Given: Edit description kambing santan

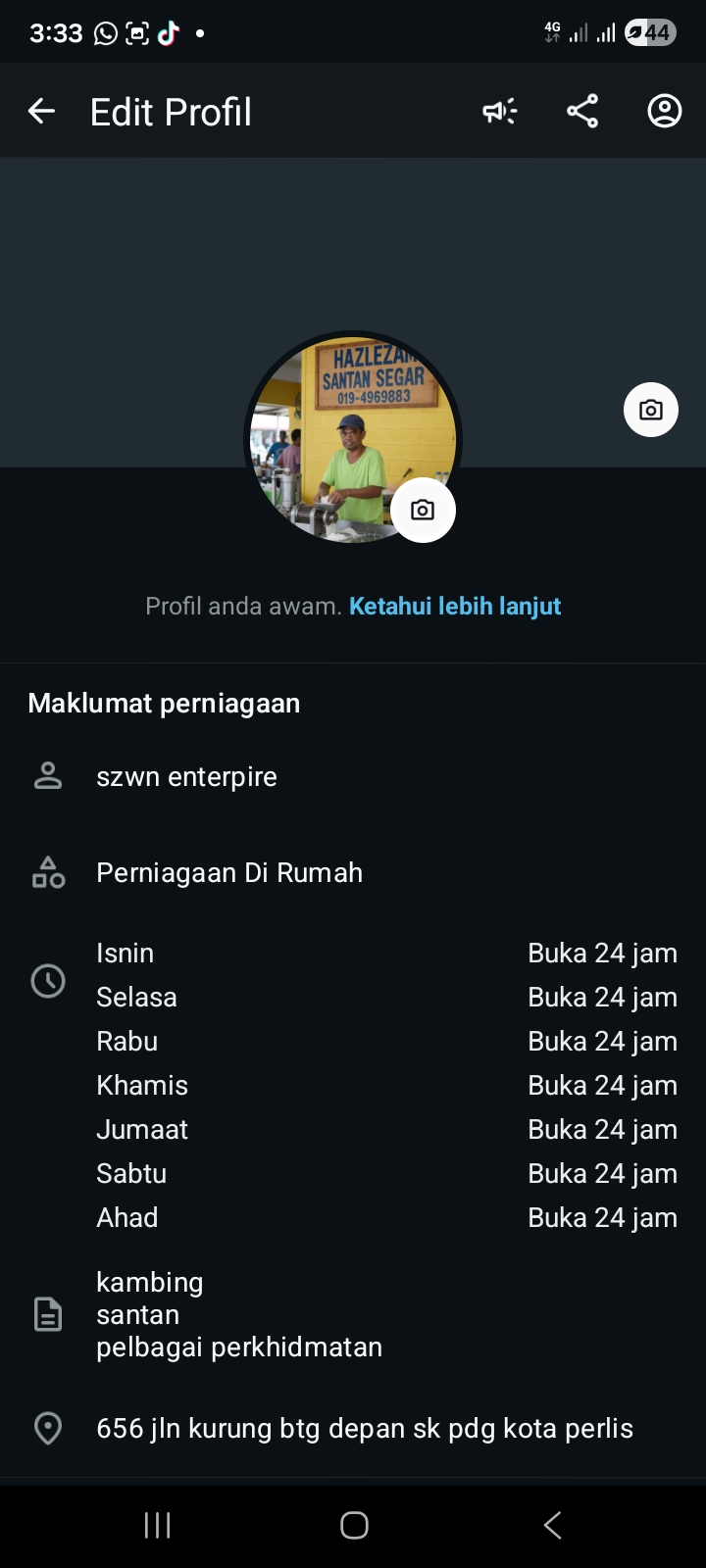Looking at the screenshot, I should click(x=239, y=1314).
